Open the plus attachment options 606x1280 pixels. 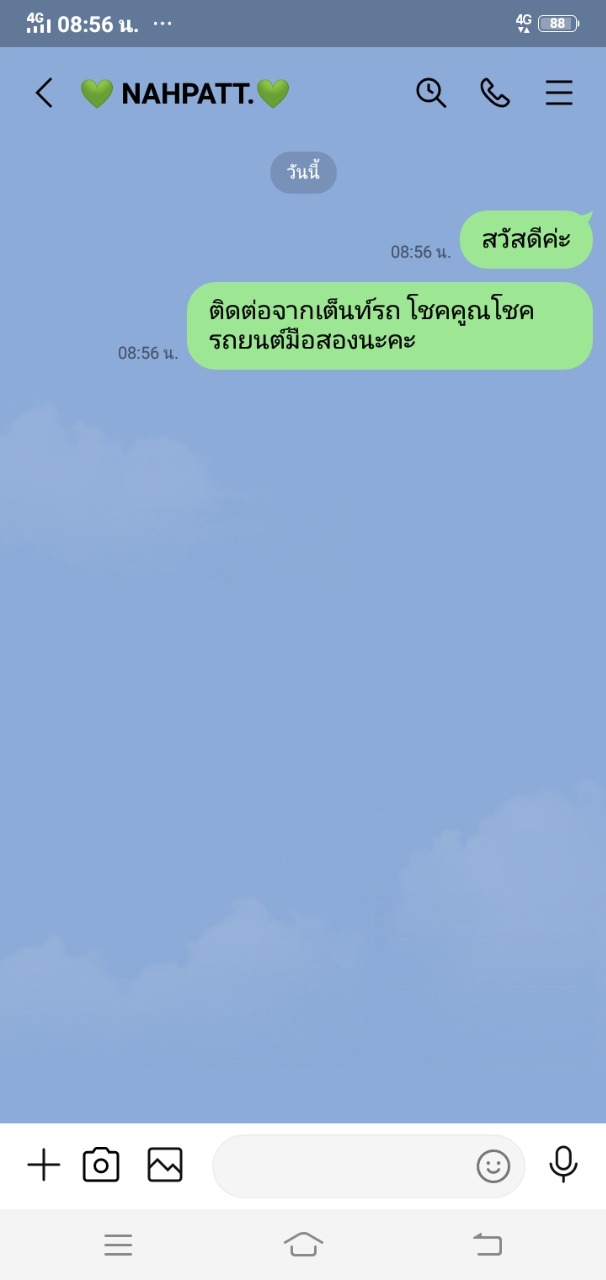[43, 1165]
